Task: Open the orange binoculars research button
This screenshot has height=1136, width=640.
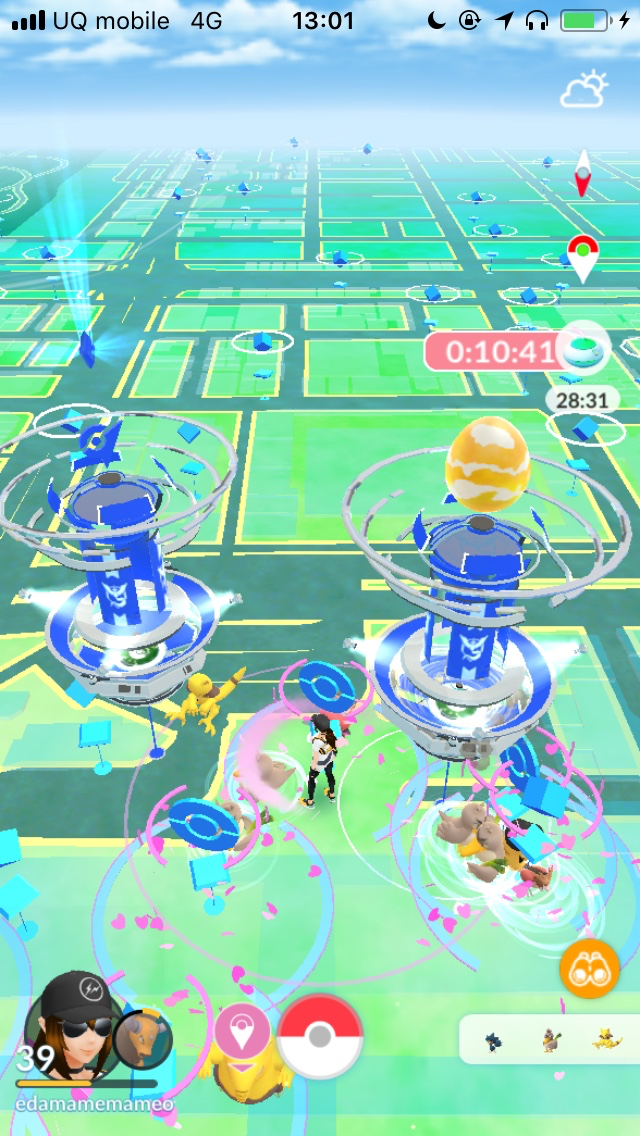Action: point(589,969)
